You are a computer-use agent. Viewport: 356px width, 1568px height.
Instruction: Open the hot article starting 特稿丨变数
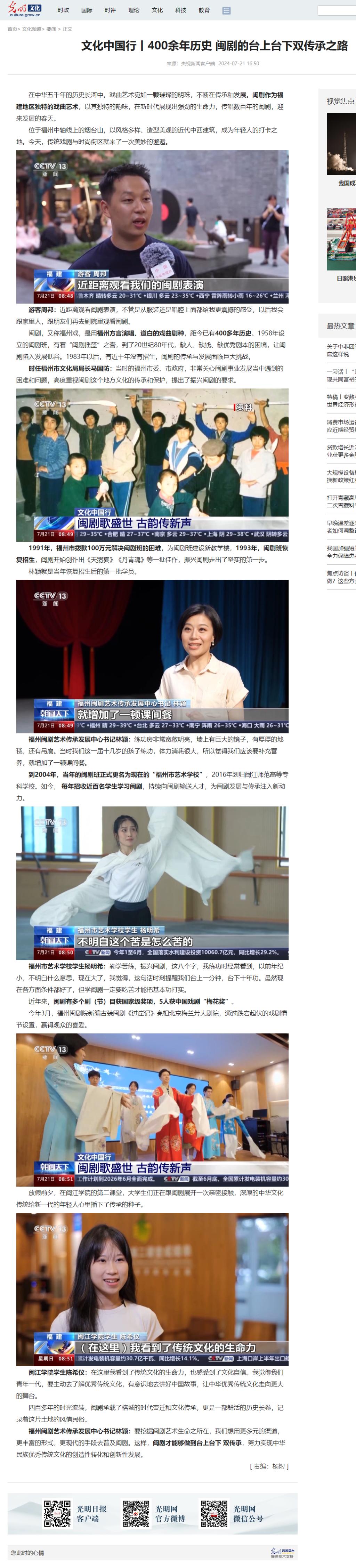click(341, 401)
